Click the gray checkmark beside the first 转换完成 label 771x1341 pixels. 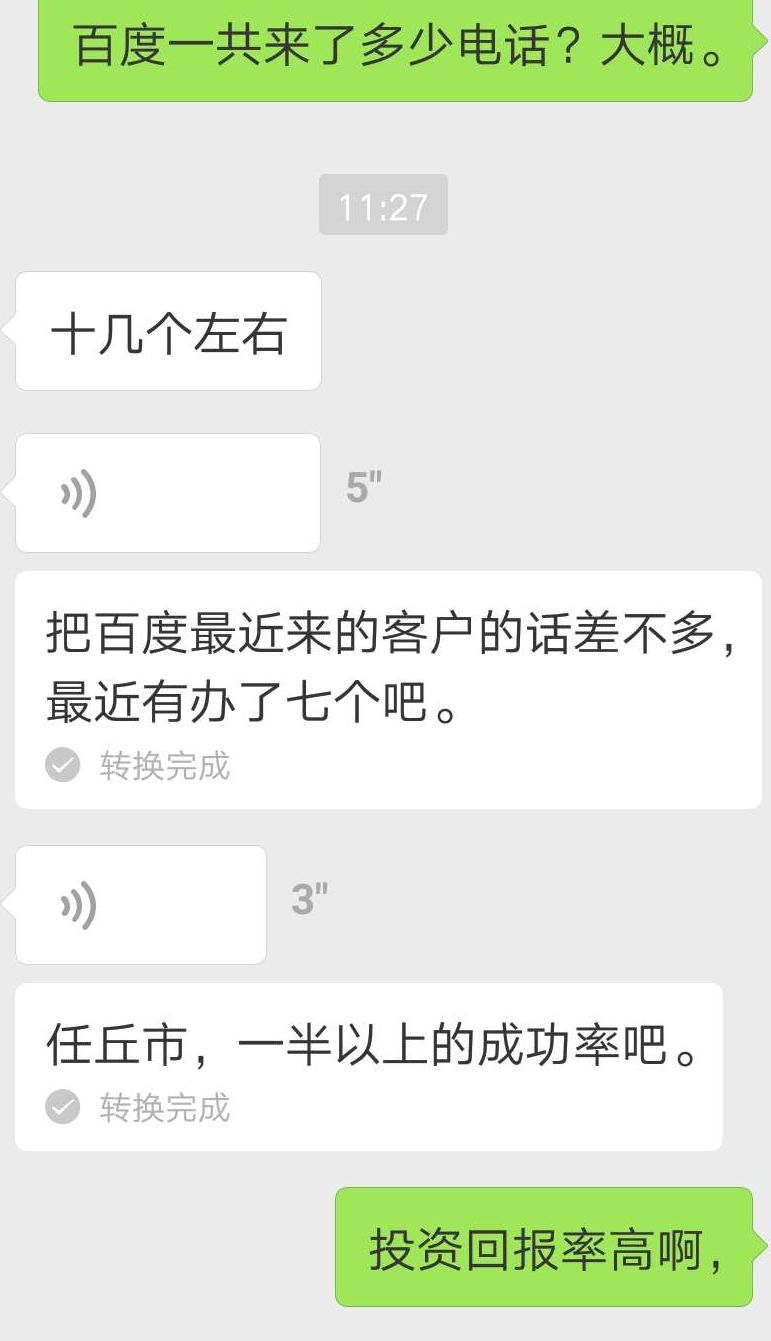pos(62,767)
